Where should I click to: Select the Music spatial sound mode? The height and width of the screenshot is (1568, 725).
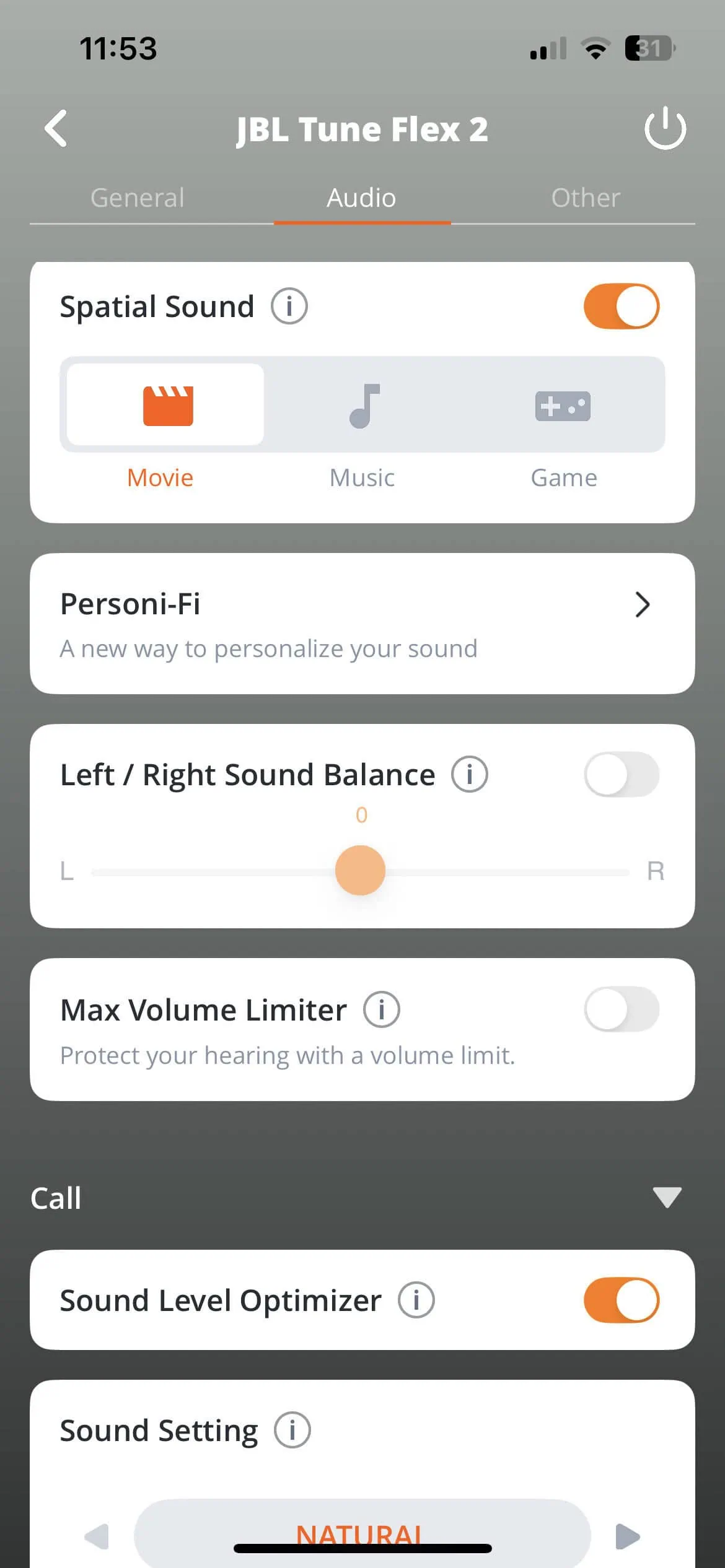point(363,406)
